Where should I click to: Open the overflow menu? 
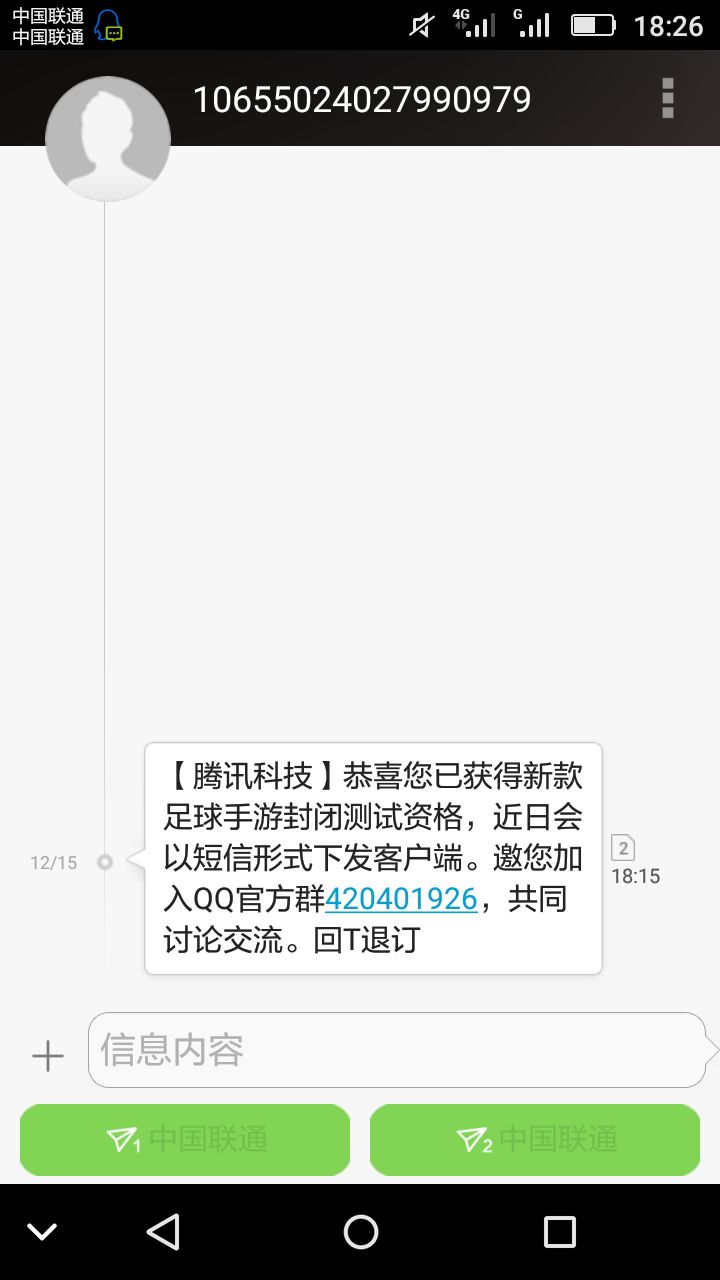[668, 99]
